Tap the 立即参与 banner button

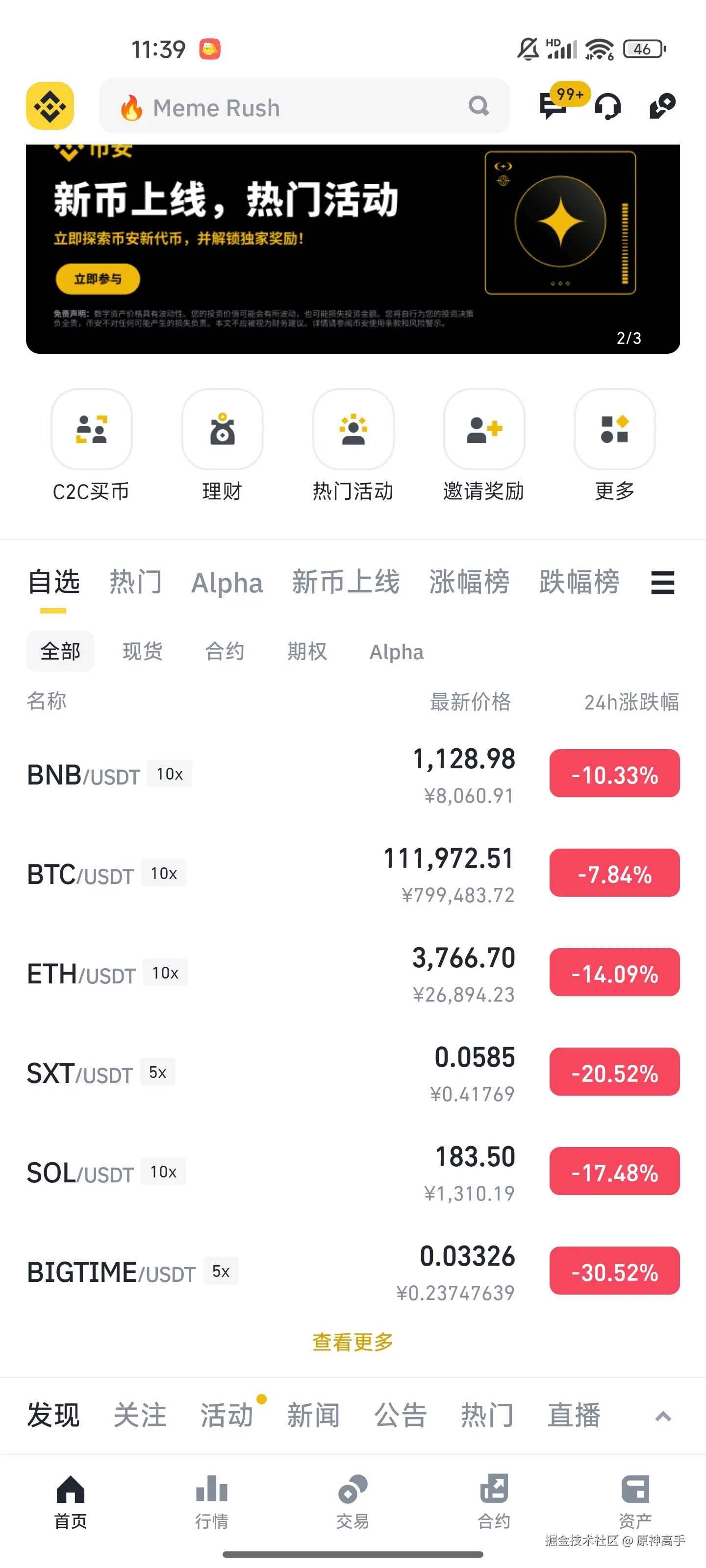point(97,279)
